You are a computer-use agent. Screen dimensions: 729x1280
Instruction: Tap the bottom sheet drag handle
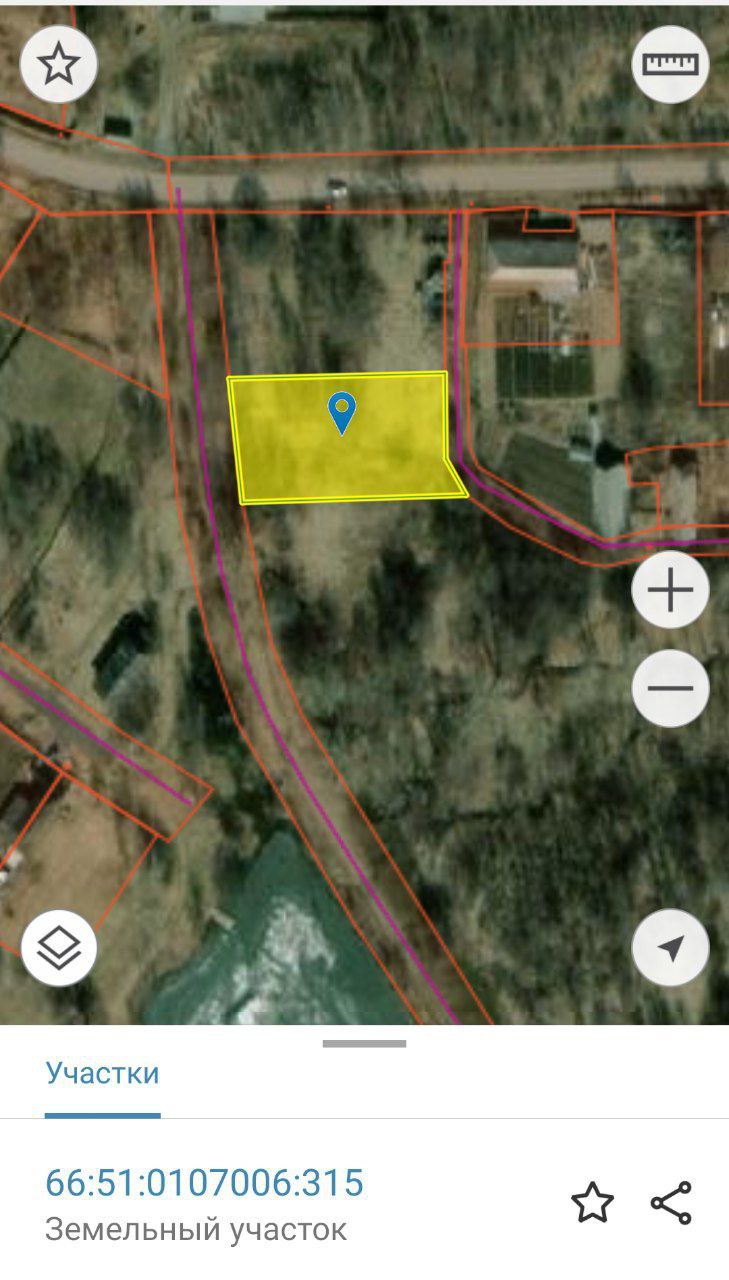point(364,1044)
